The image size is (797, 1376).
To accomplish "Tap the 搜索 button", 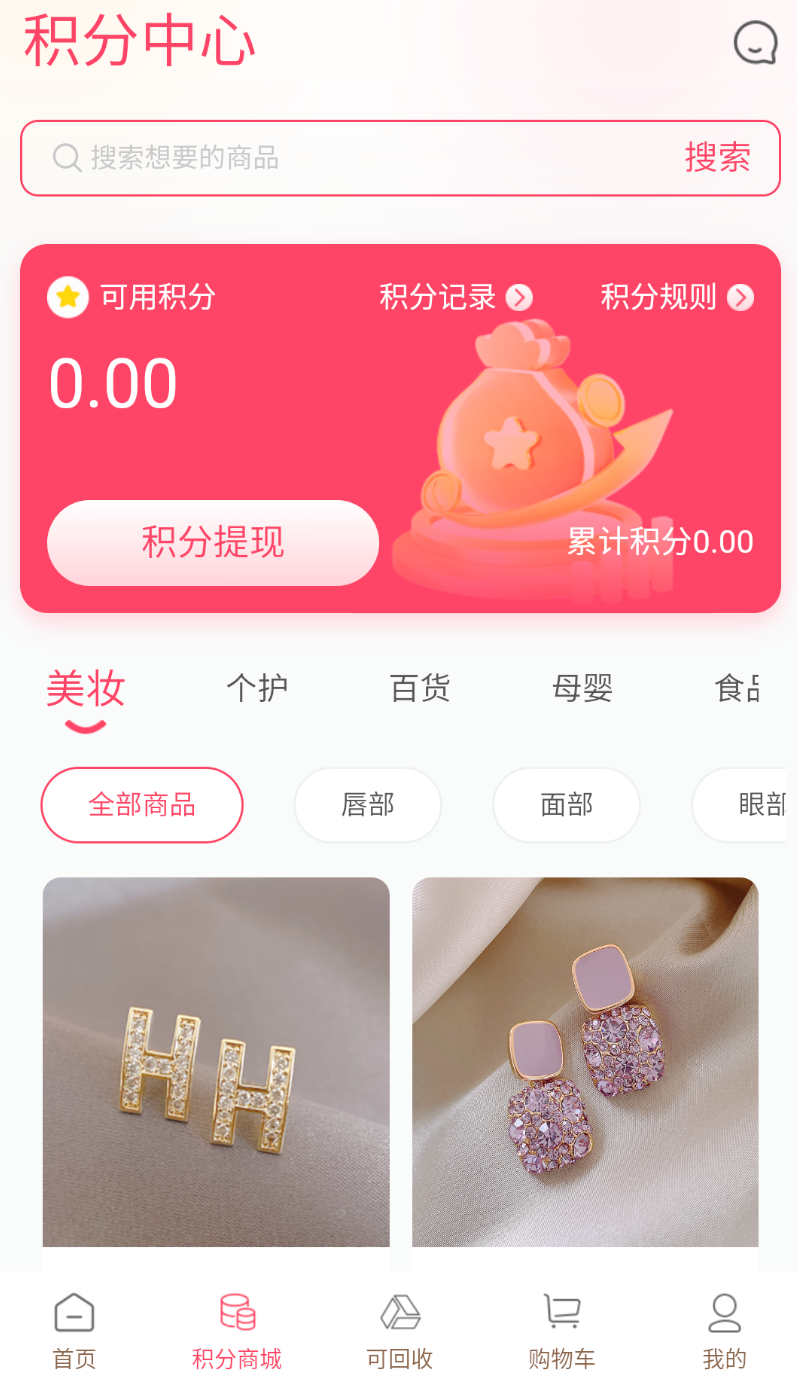I will click(717, 158).
